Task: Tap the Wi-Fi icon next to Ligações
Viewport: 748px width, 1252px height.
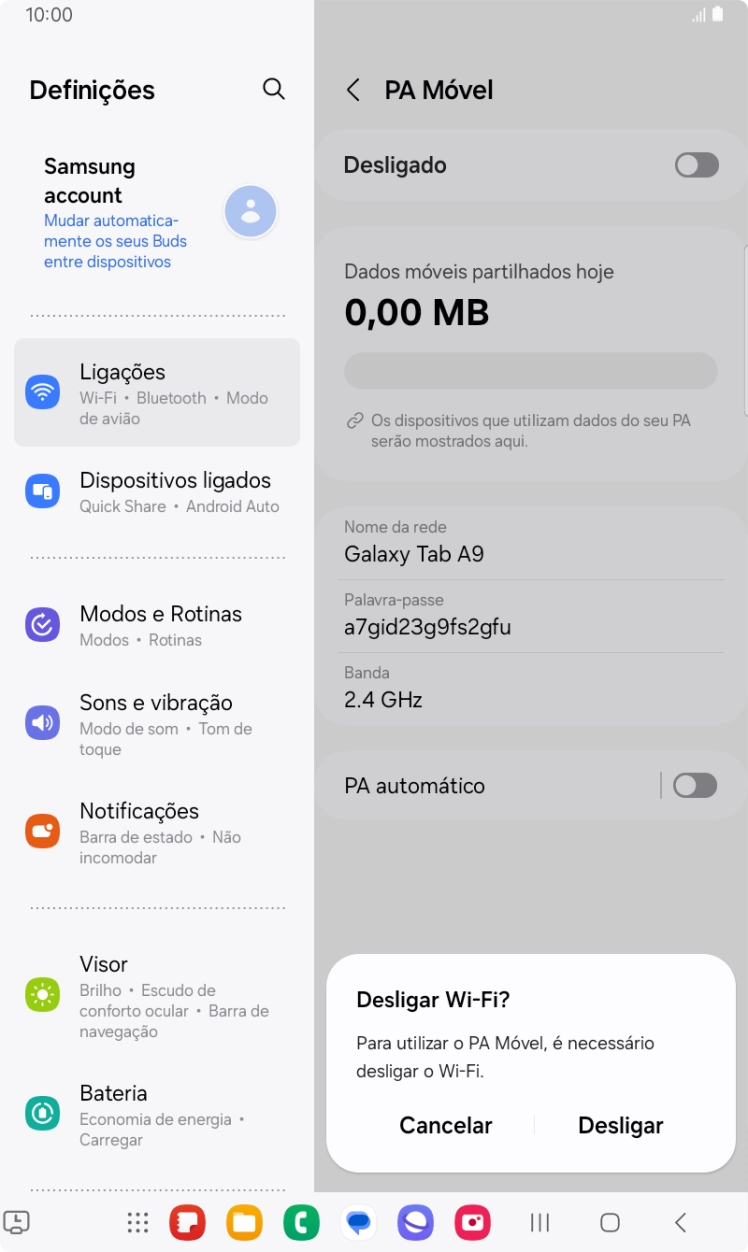Action: tap(42, 391)
